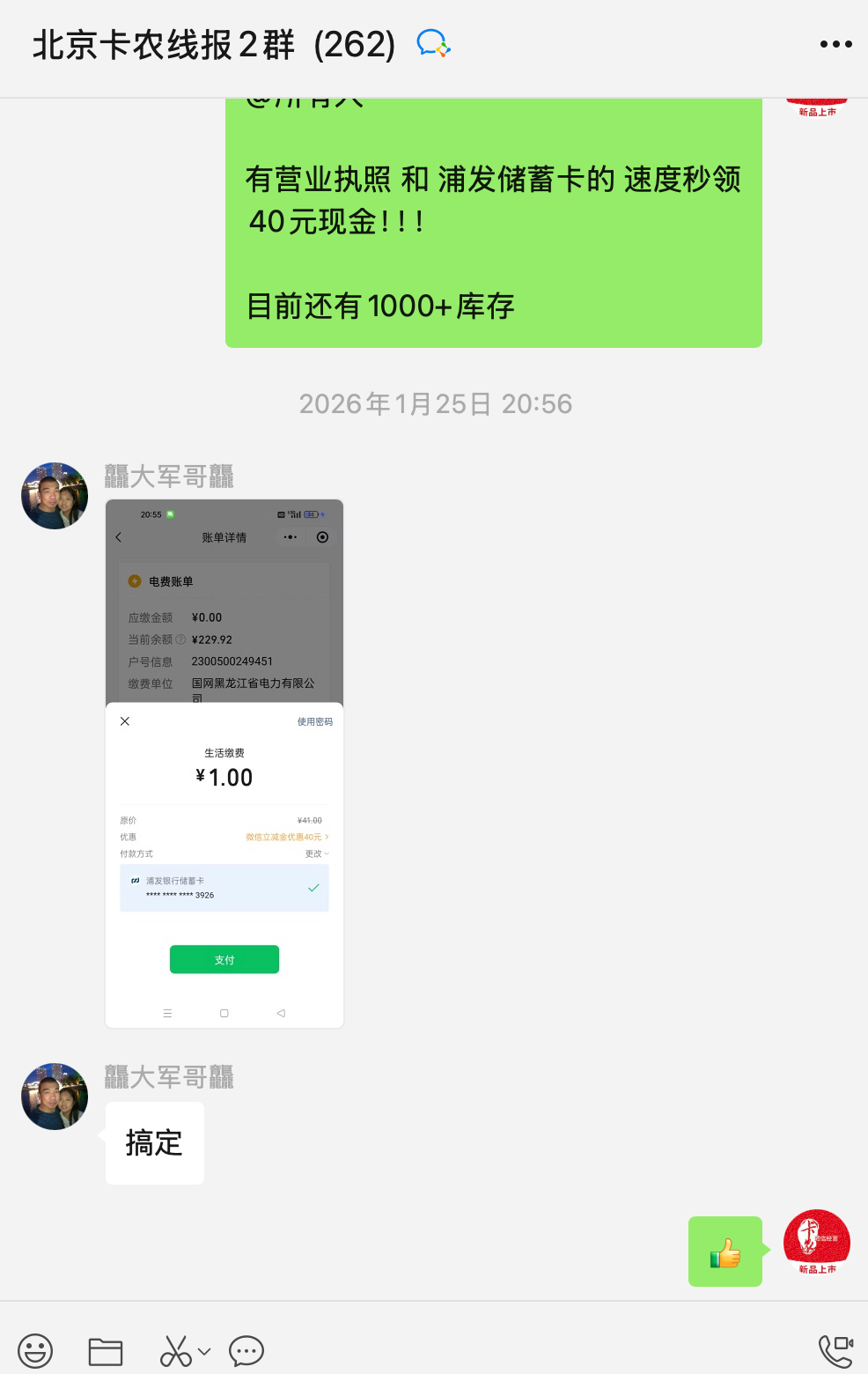
Task: Open the file folder icon
Action: pos(106,1351)
